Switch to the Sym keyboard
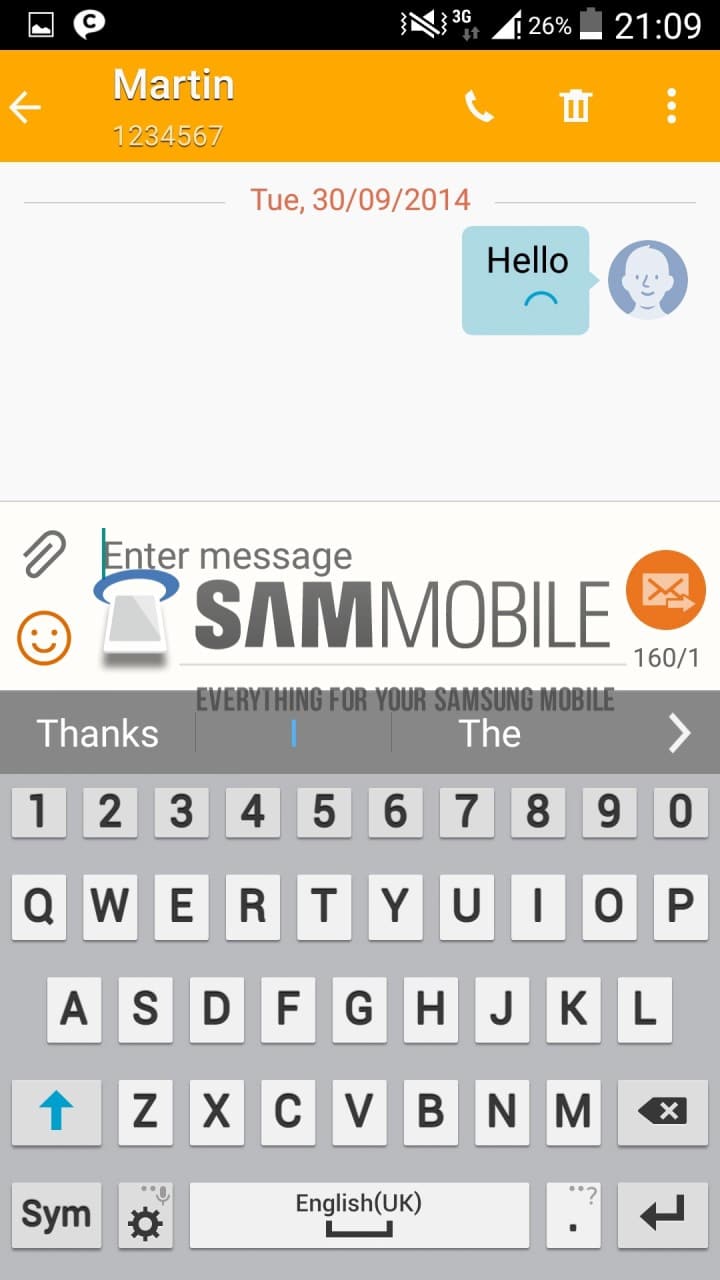Image resolution: width=720 pixels, height=1280 pixels. pyautogui.click(x=56, y=1215)
